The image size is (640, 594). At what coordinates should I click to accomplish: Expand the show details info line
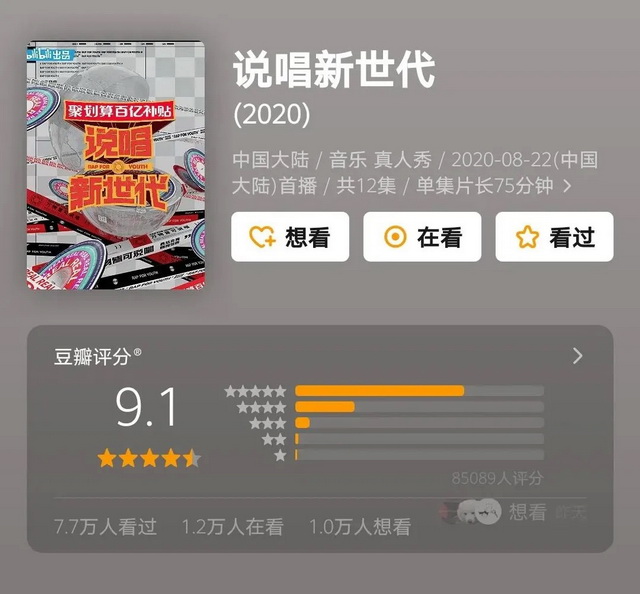click(568, 186)
